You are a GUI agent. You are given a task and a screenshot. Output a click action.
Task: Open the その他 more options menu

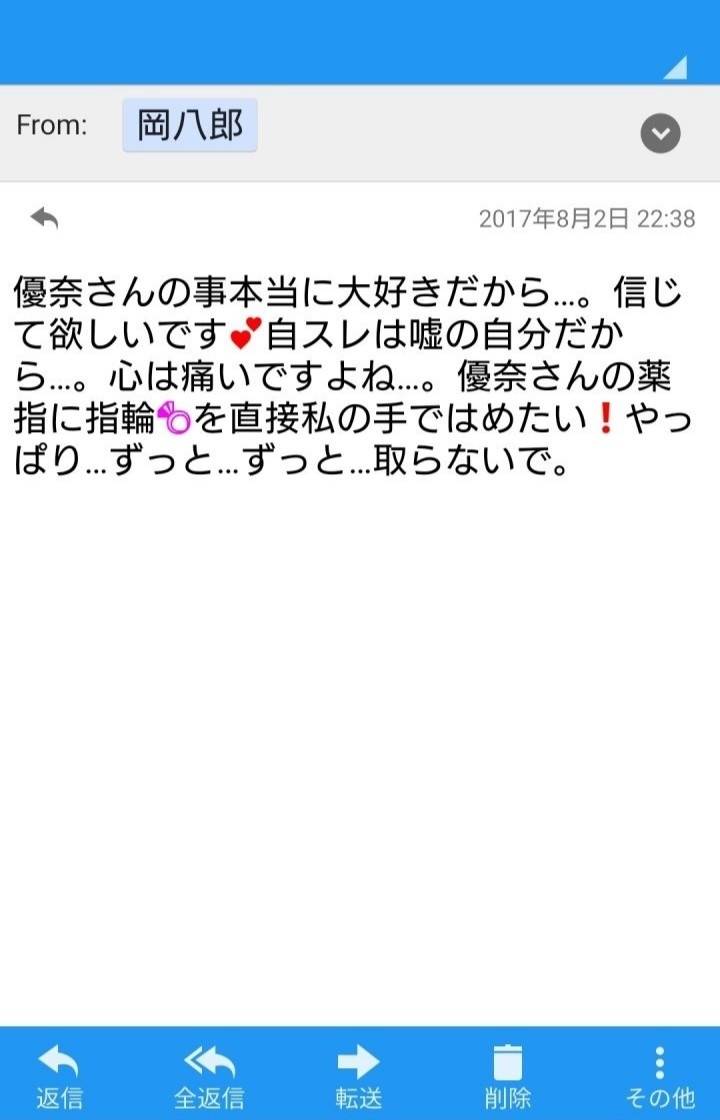[659, 1076]
